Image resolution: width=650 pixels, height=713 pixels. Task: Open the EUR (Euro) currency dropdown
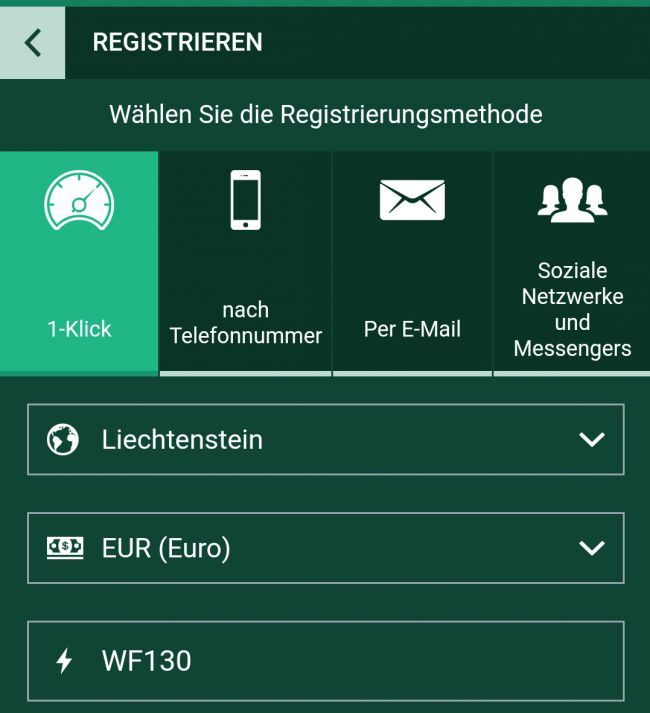pyautogui.click(x=325, y=547)
